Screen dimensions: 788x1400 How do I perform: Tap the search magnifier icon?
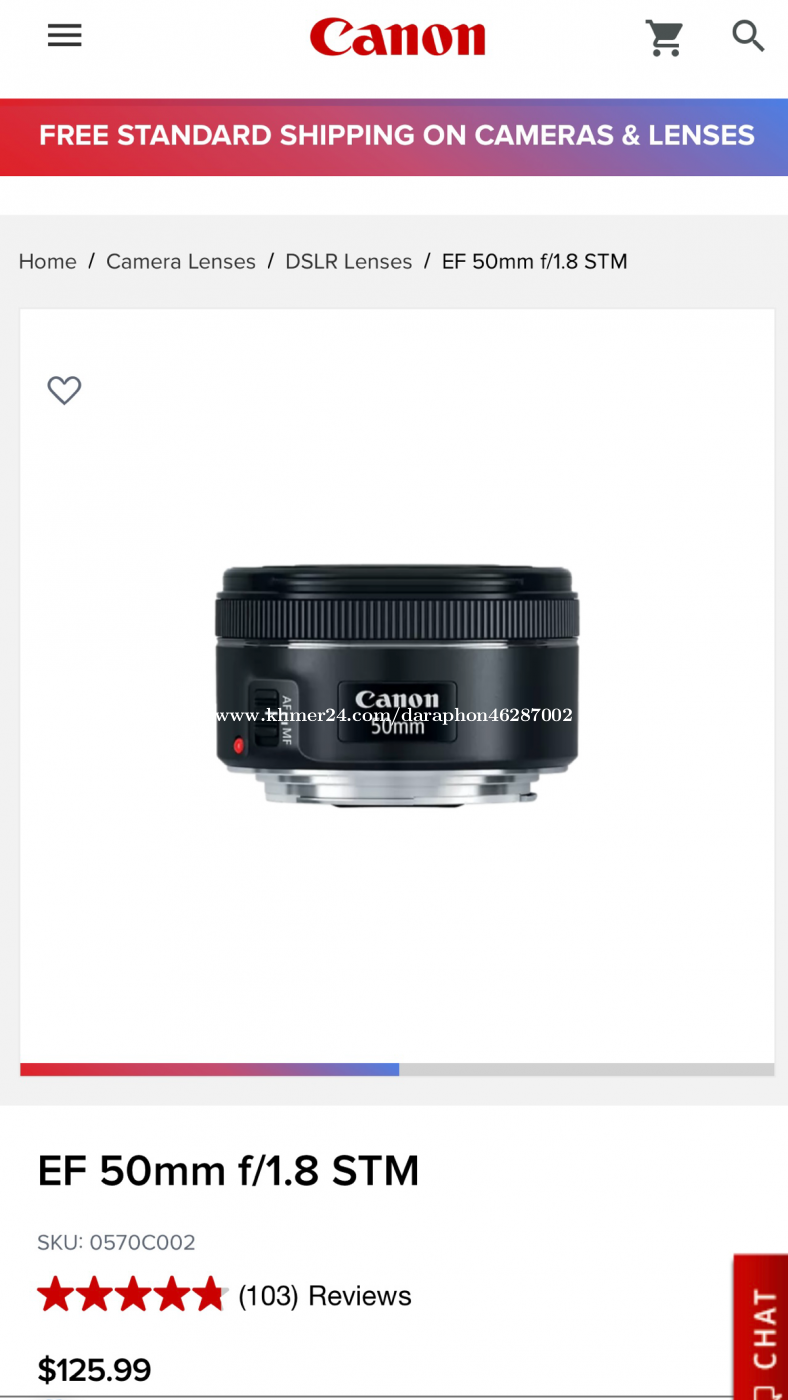click(748, 36)
